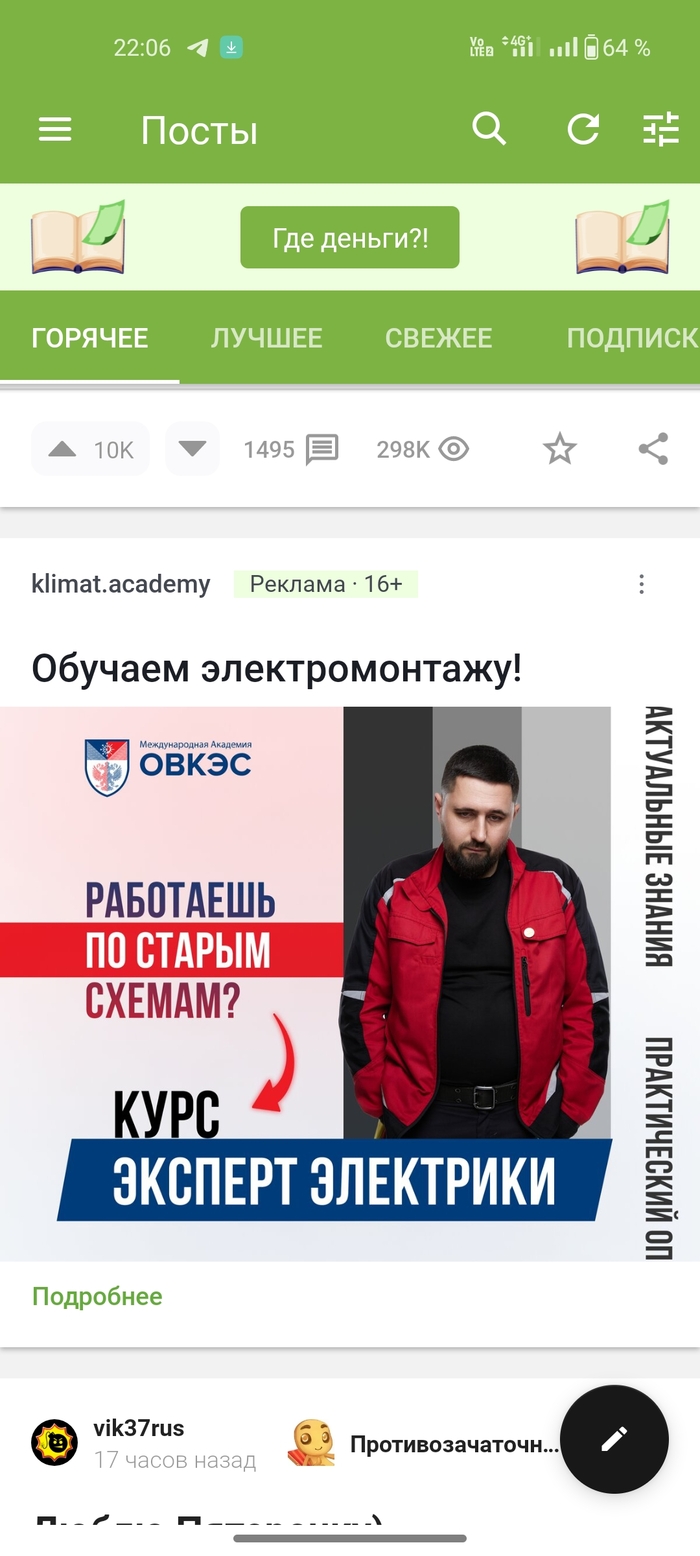The image size is (700, 1556).
Task: Open vik37rus author profile
Action: pos(139,1428)
